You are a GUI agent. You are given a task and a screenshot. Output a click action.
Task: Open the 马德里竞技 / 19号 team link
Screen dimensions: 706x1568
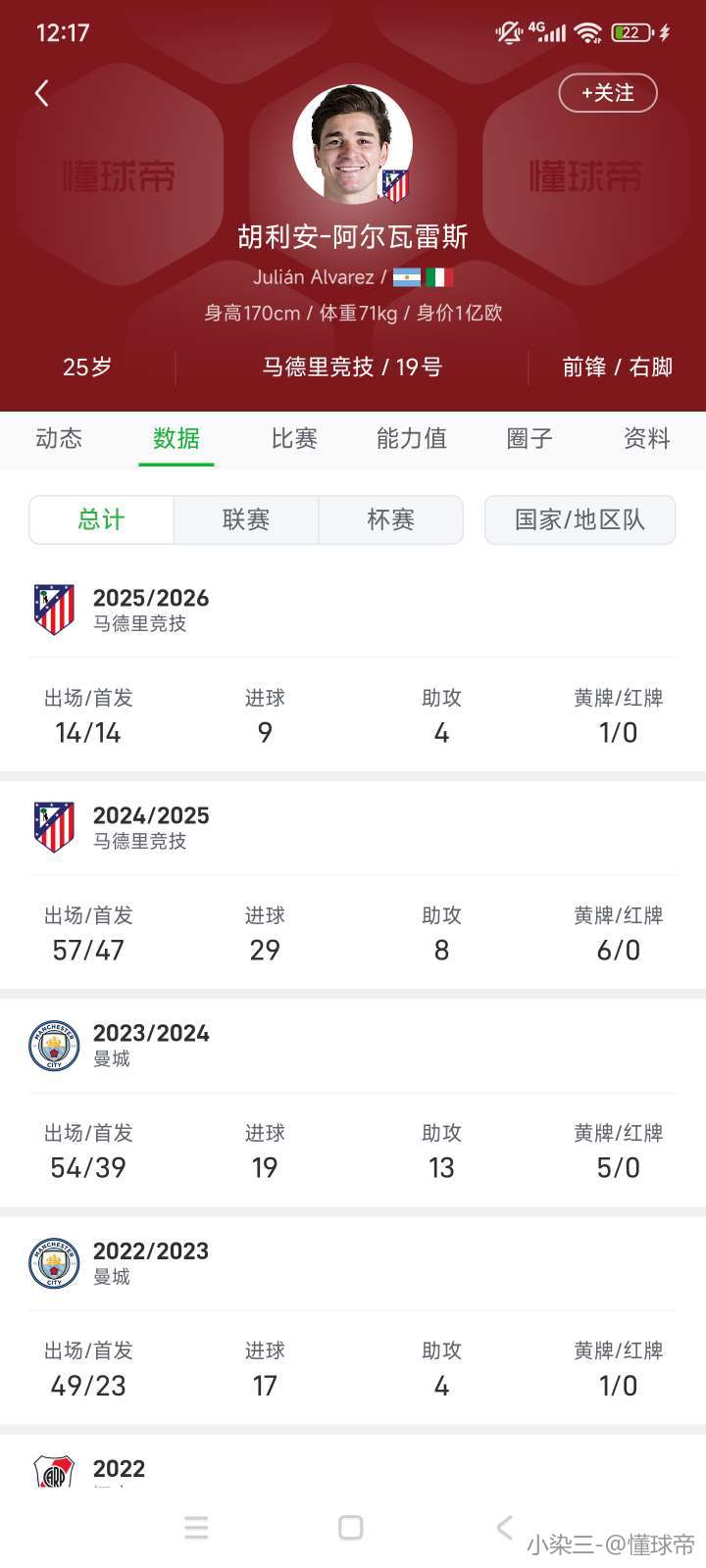pyautogui.click(x=352, y=367)
